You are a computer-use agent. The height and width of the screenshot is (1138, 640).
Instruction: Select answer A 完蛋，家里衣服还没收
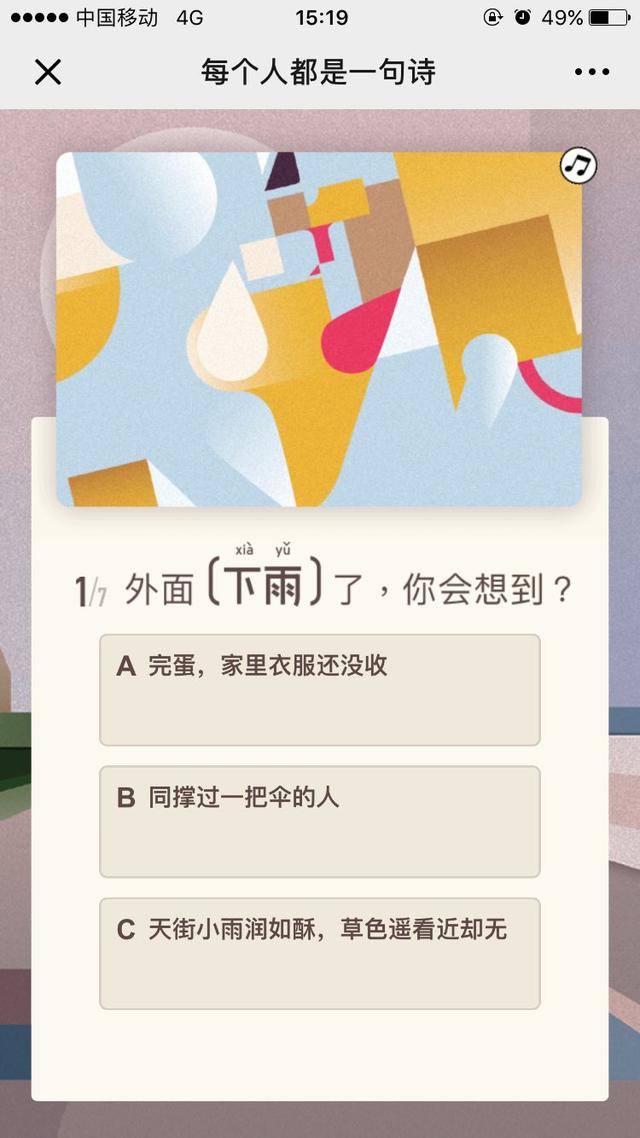pos(319,689)
